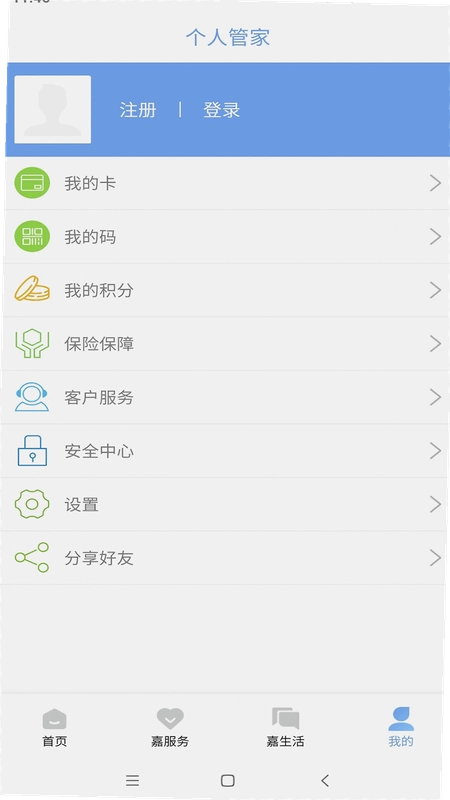Switch to the 嘉服务 tab
This screenshot has width=450, height=800.
pos(170,728)
